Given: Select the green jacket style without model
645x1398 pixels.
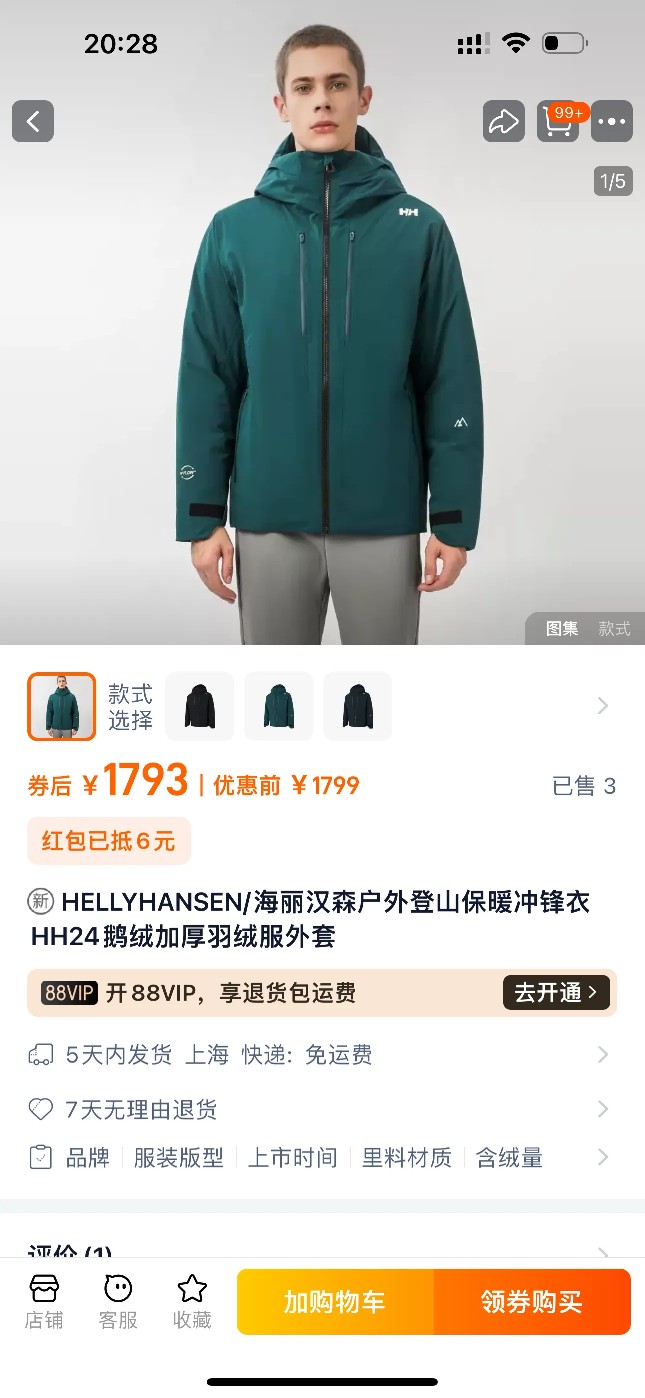Looking at the screenshot, I should click(278, 706).
